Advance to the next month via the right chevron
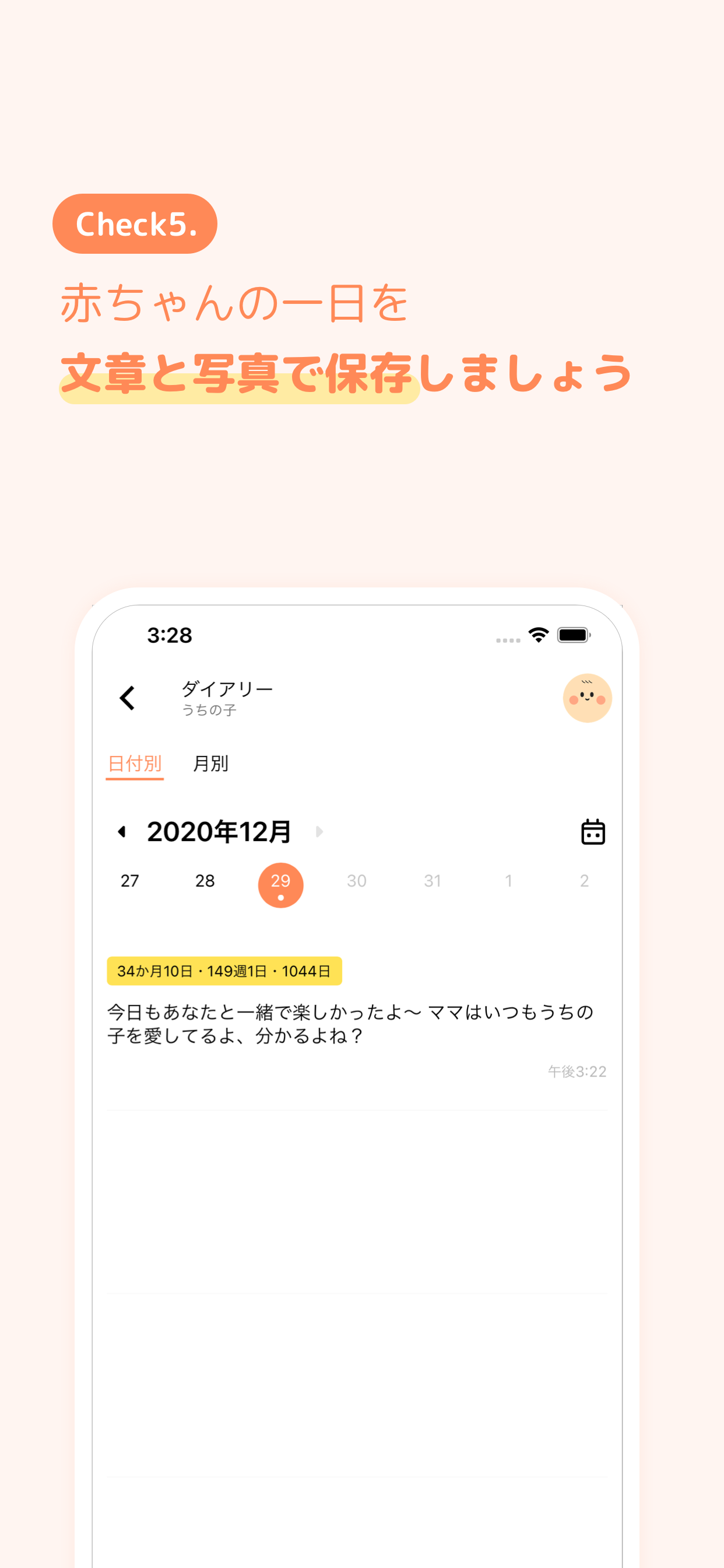Image resolution: width=724 pixels, height=1568 pixels. (319, 832)
